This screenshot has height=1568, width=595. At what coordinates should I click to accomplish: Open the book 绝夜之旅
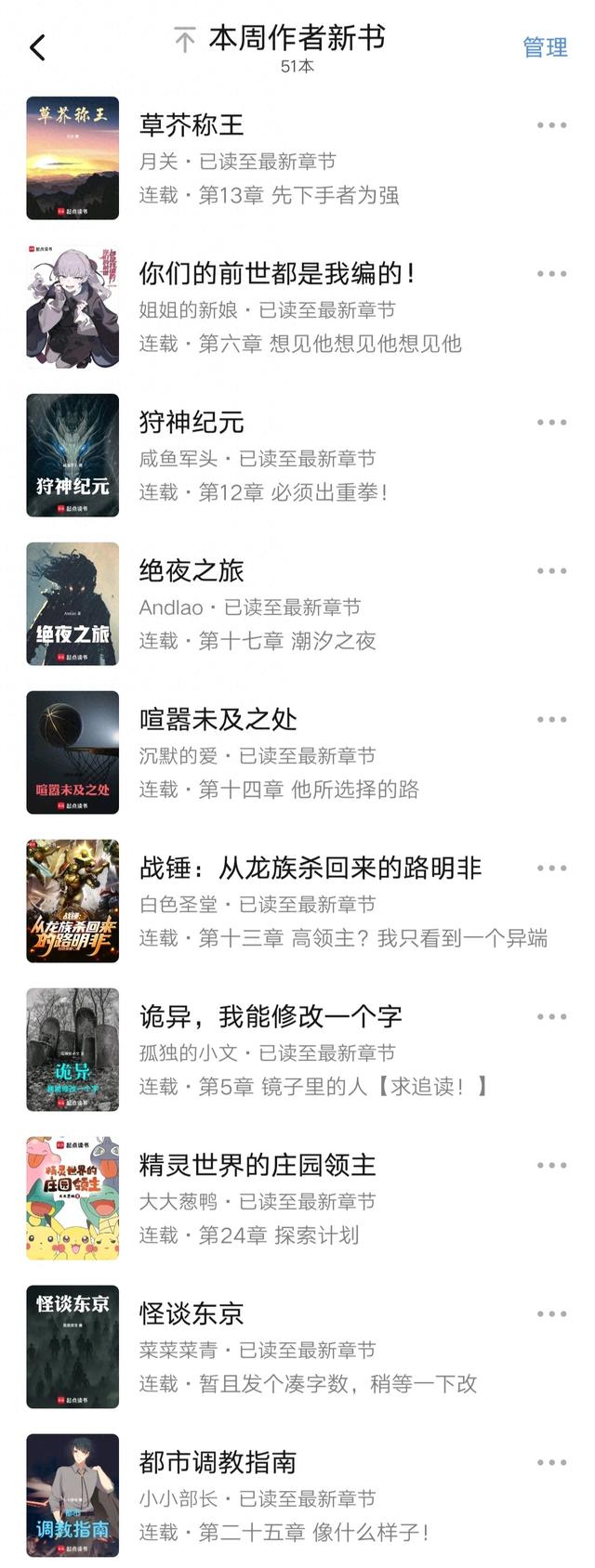tap(192, 570)
